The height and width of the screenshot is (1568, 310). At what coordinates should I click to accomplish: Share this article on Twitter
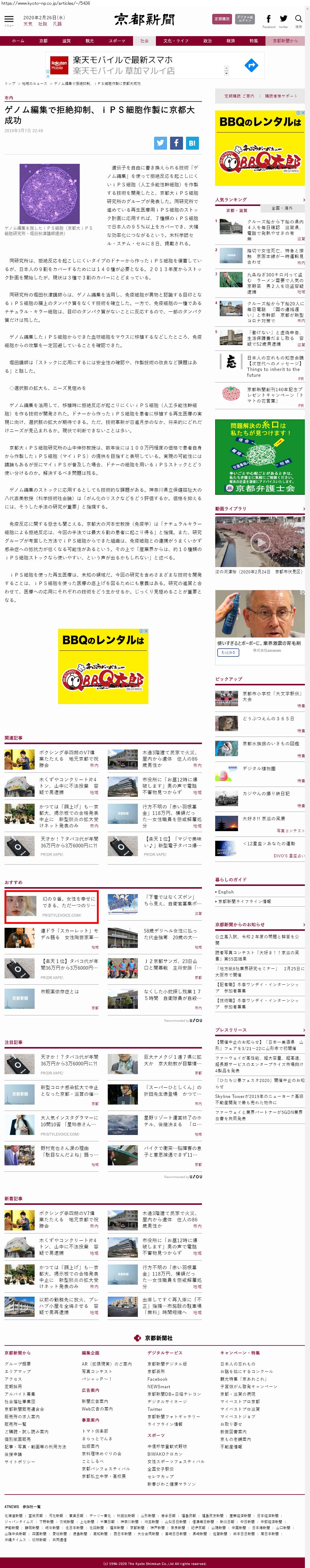(160, 143)
